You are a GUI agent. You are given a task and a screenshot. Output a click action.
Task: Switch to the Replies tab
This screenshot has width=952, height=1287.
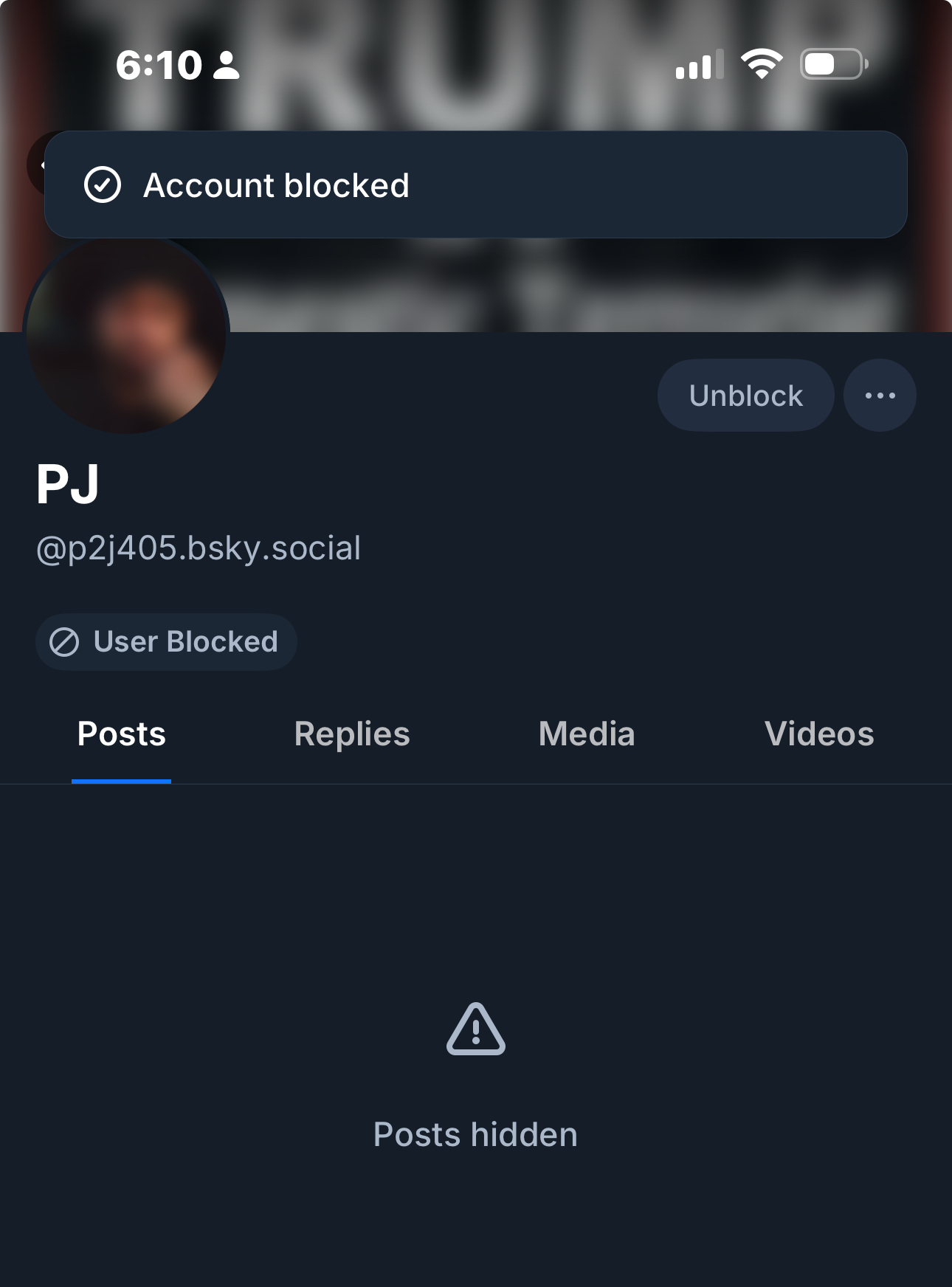click(x=352, y=734)
